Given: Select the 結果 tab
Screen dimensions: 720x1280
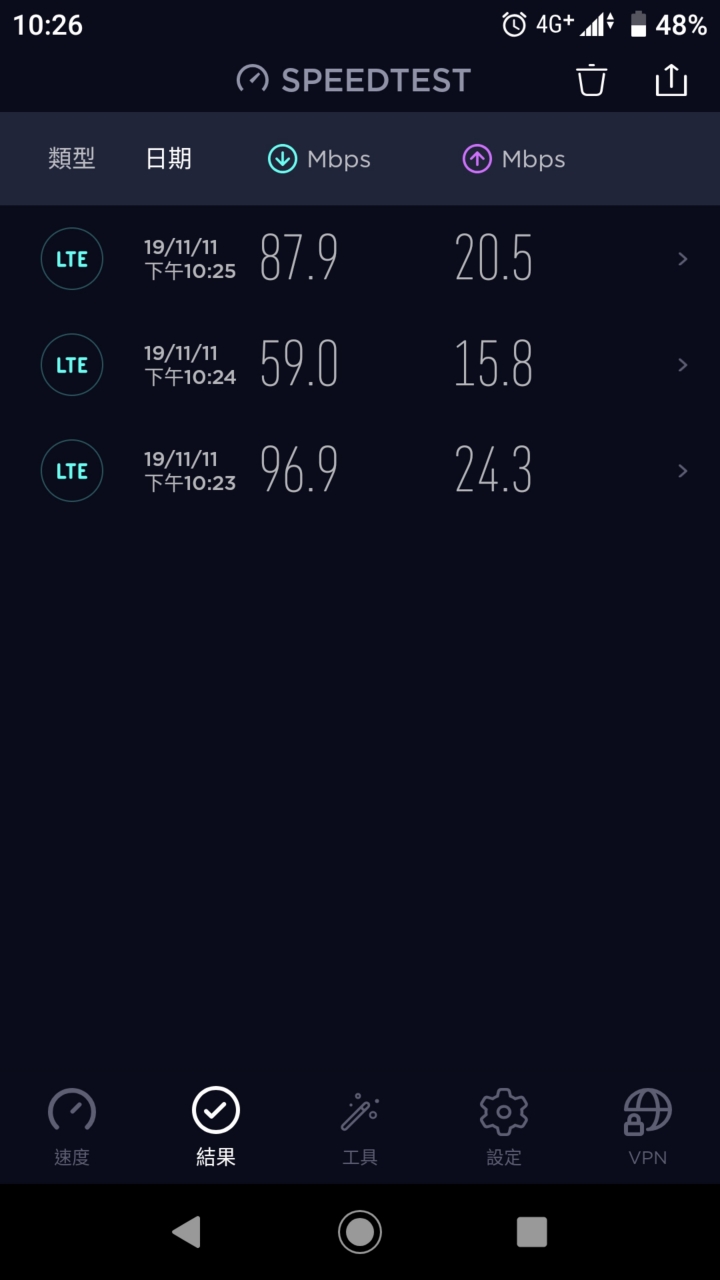Looking at the screenshot, I should point(216,1127).
